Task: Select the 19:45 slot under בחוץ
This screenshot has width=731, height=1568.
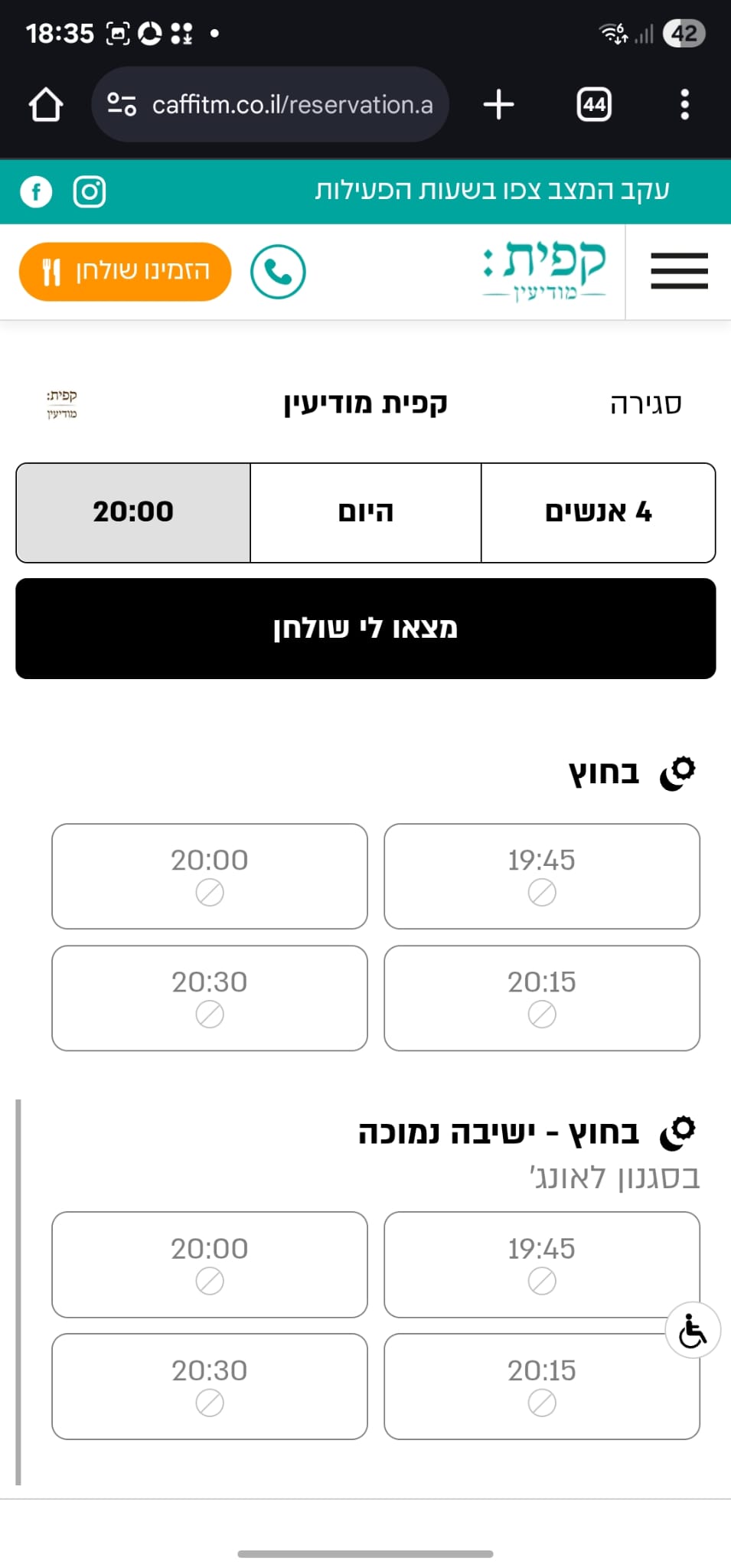Action: tap(542, 876)
